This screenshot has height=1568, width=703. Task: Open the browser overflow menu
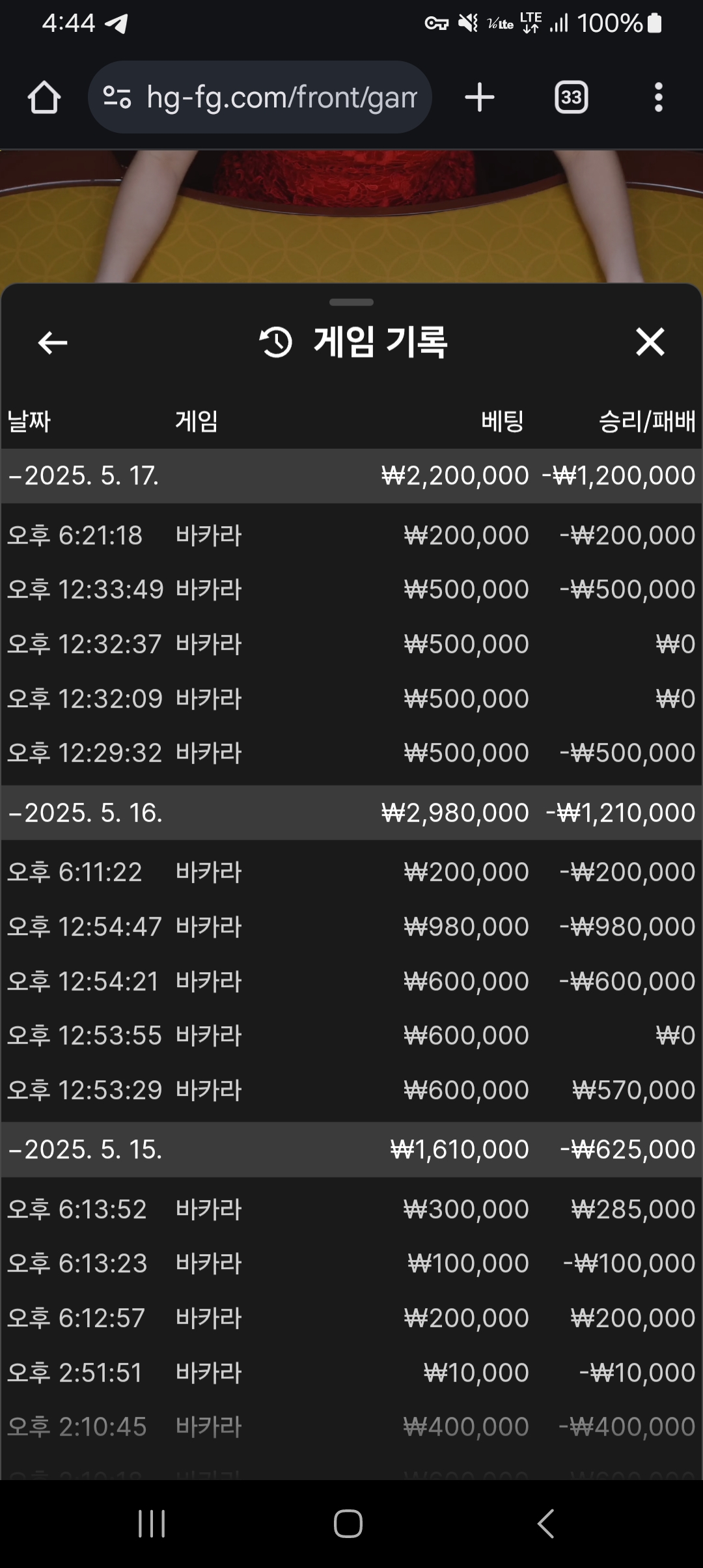[659, 98]
